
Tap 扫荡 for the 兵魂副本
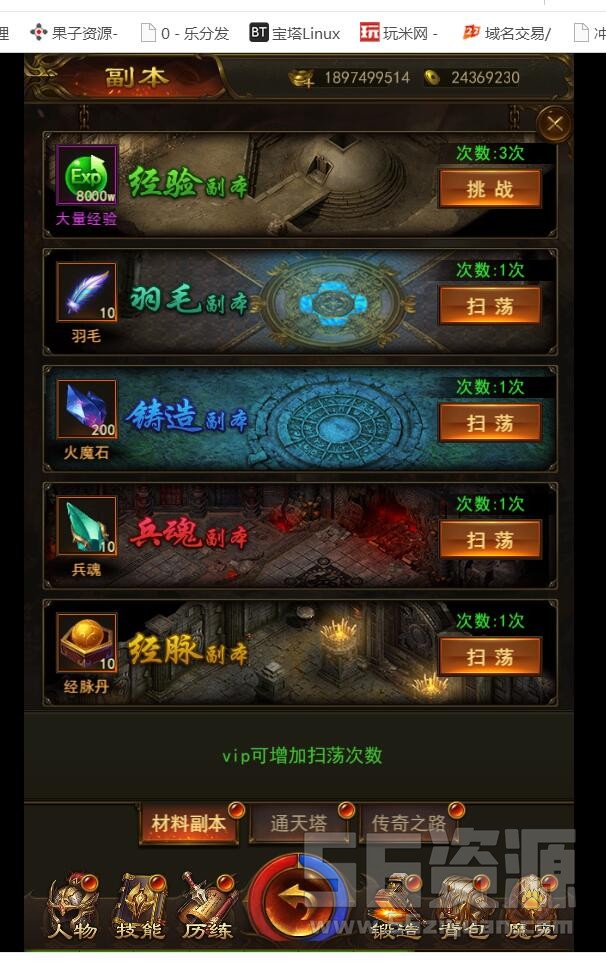[x=490, y=540]
